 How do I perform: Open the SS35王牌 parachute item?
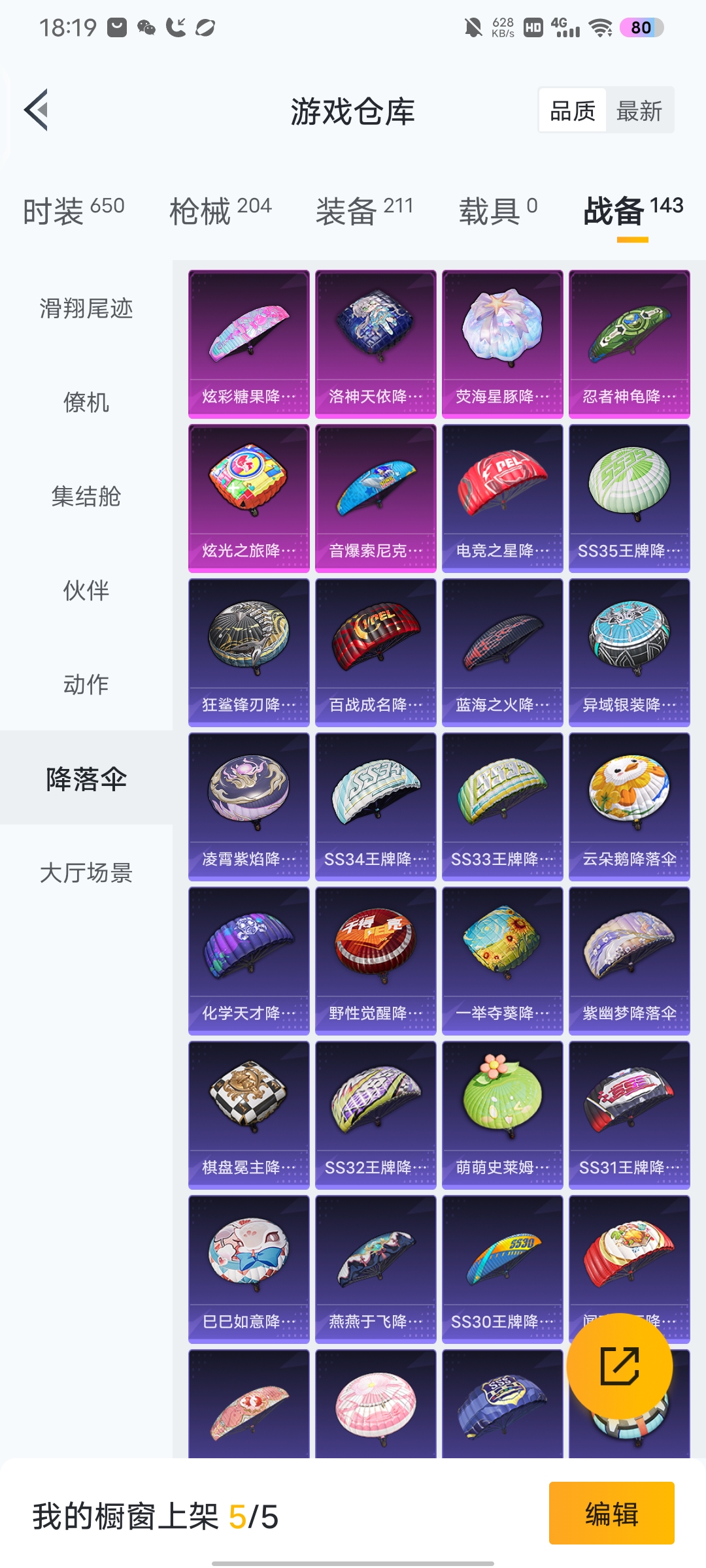tap(629, 498)
